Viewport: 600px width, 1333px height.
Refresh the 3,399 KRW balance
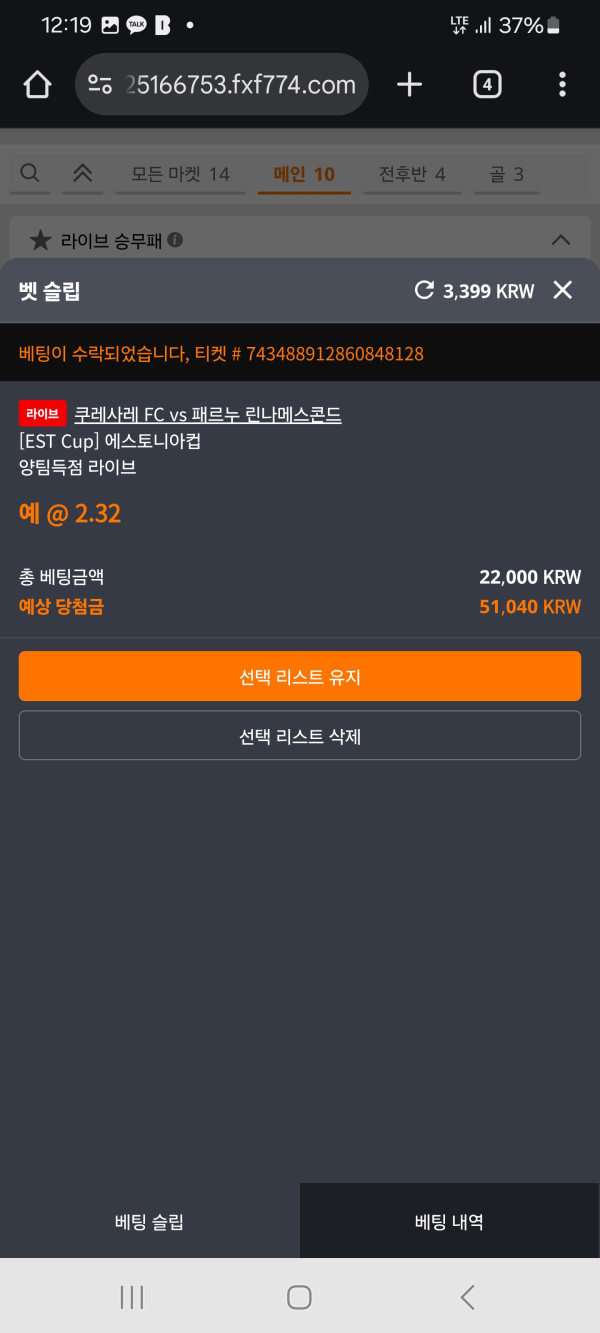[x=424, y=290]
